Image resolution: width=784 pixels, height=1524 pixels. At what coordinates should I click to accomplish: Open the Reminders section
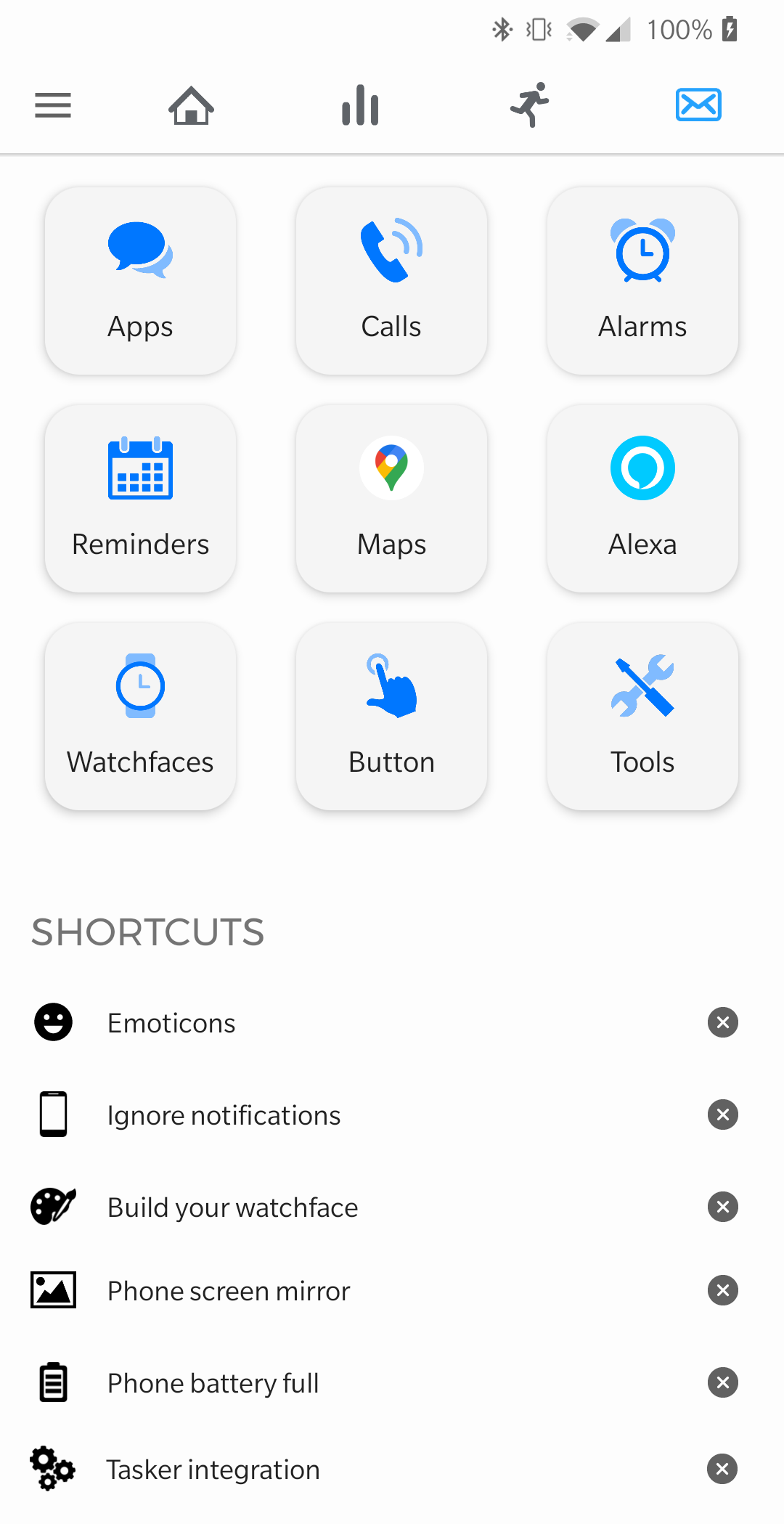coord(140,497)
